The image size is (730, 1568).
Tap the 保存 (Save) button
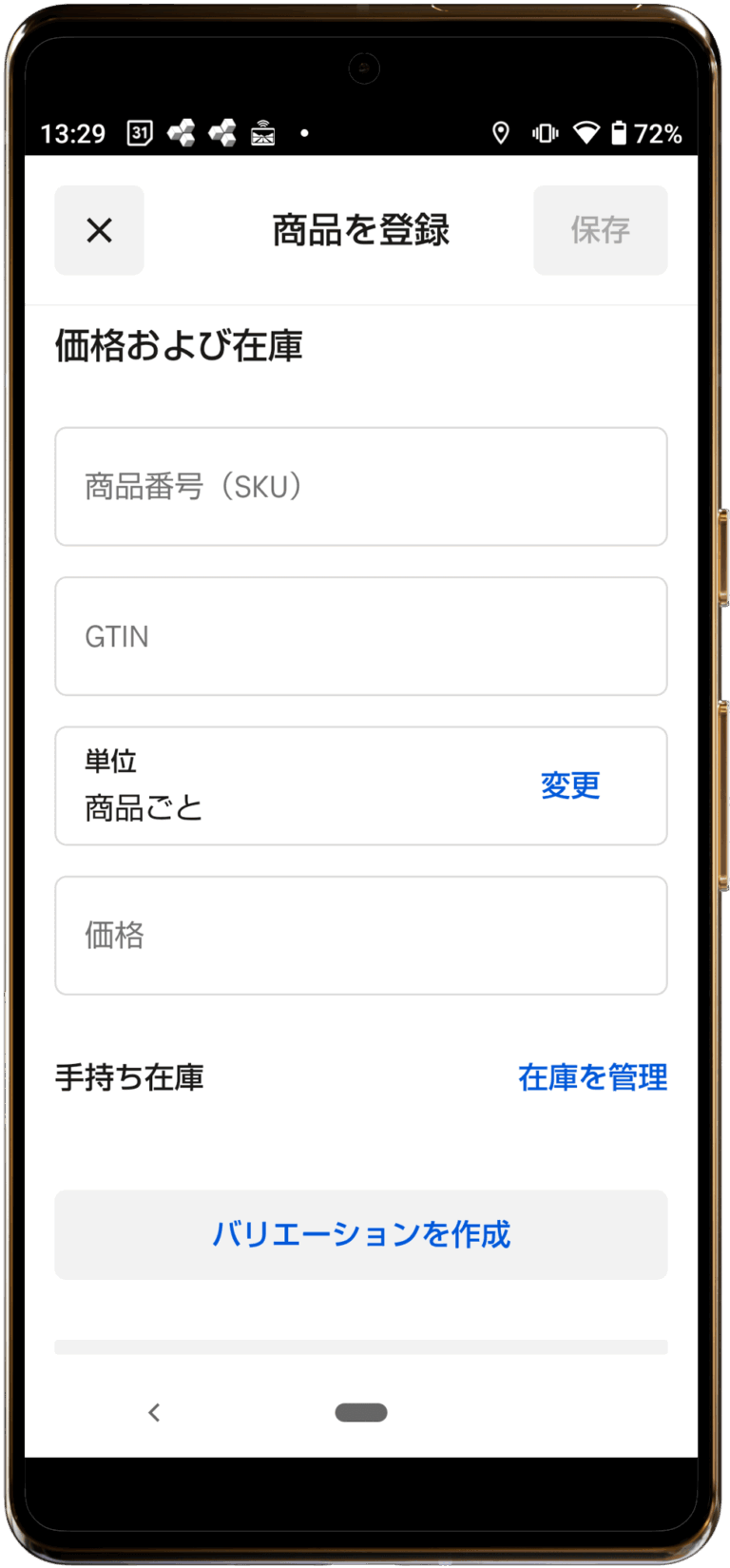600,230
